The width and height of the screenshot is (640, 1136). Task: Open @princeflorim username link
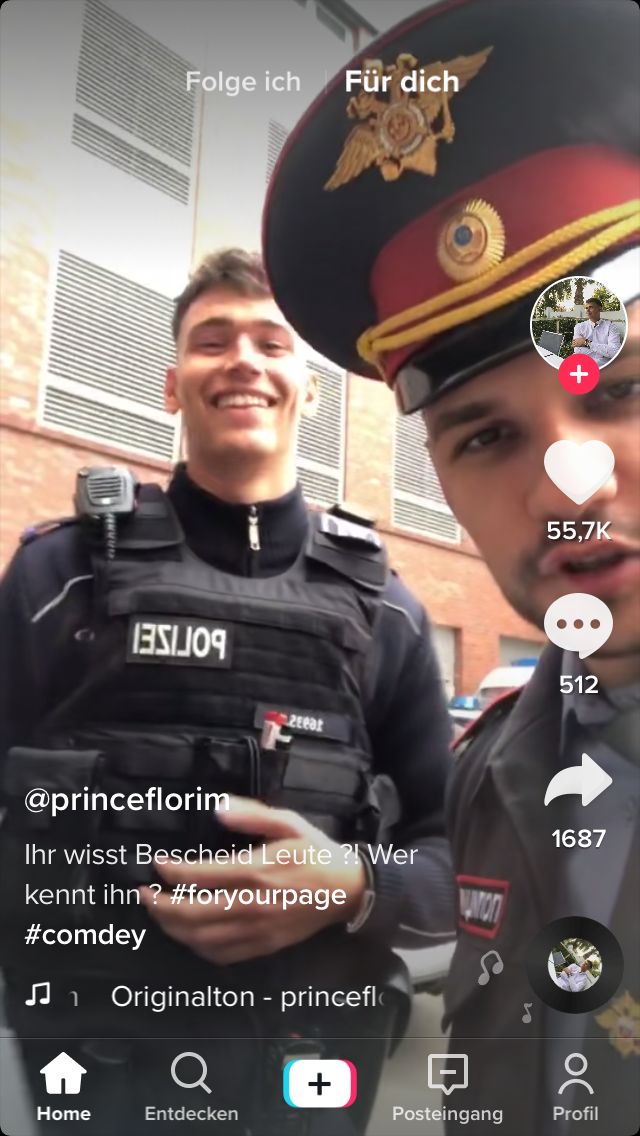(x=127, y=801)
